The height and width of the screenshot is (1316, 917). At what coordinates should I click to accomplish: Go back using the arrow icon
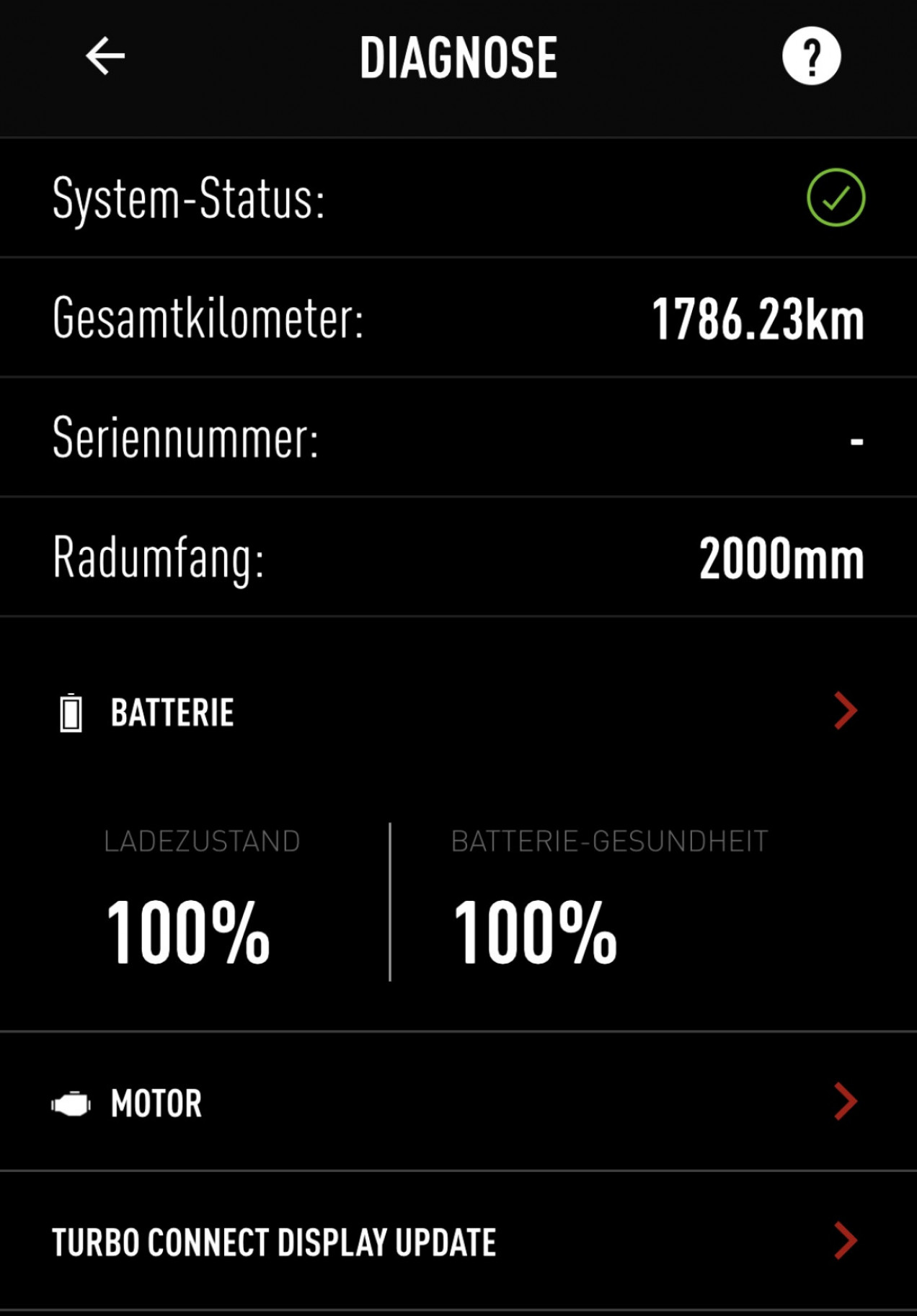(x=105, y=57)
